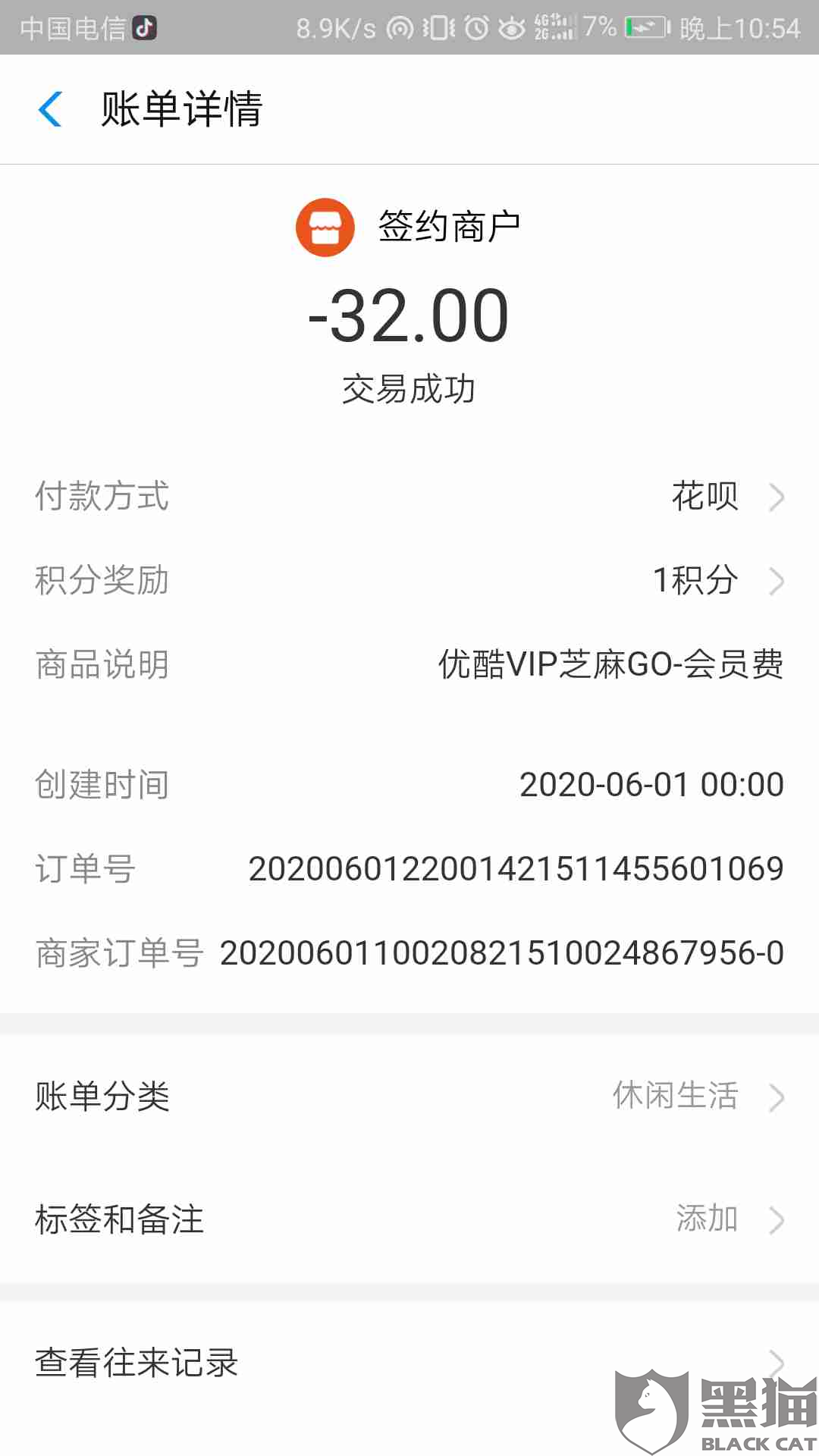Screen dimensions: 819x1456
Task: Open the 签约商户 merchant header
Action: pyautogui.click(x=408, y=227)
